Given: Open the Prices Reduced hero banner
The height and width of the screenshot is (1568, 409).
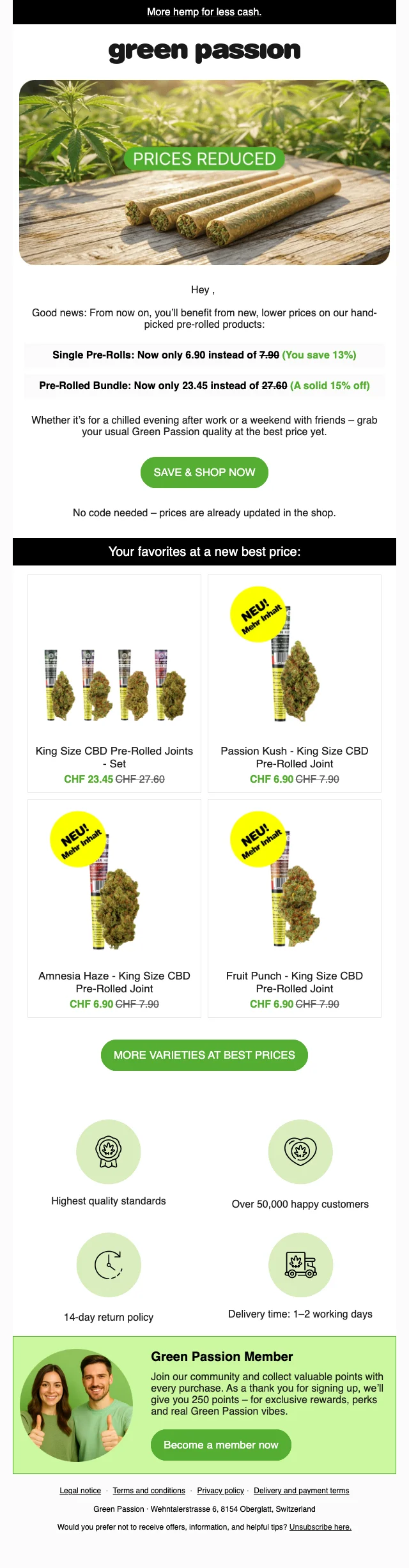Looking at the screenshot, I should [204, 173].
